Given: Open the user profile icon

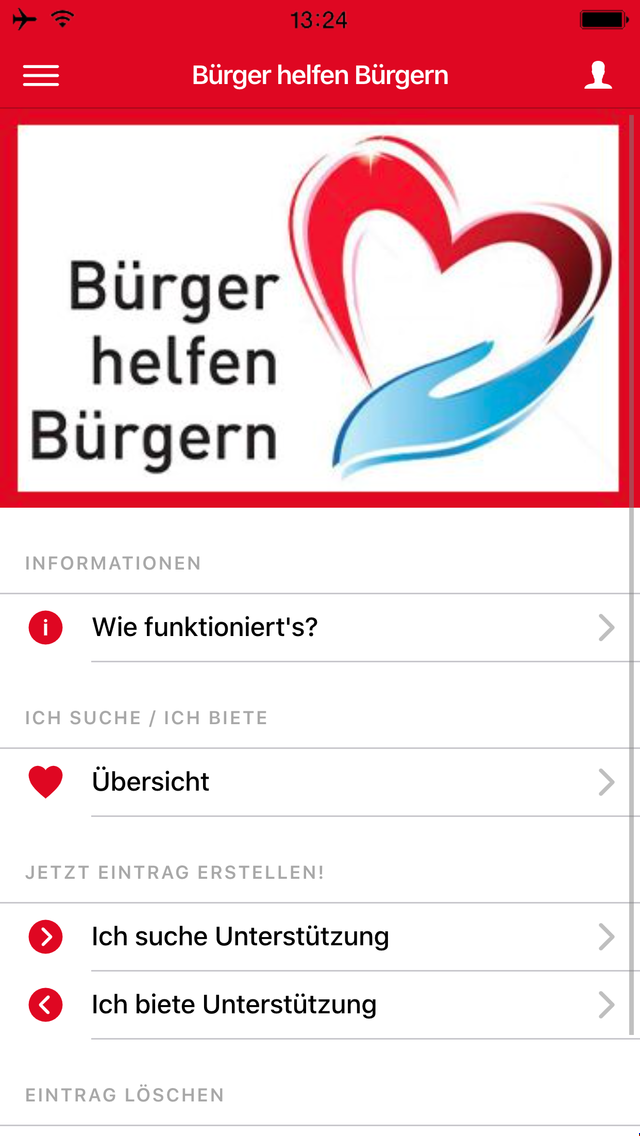Looking at the screenshot, I should coord(598,76).
